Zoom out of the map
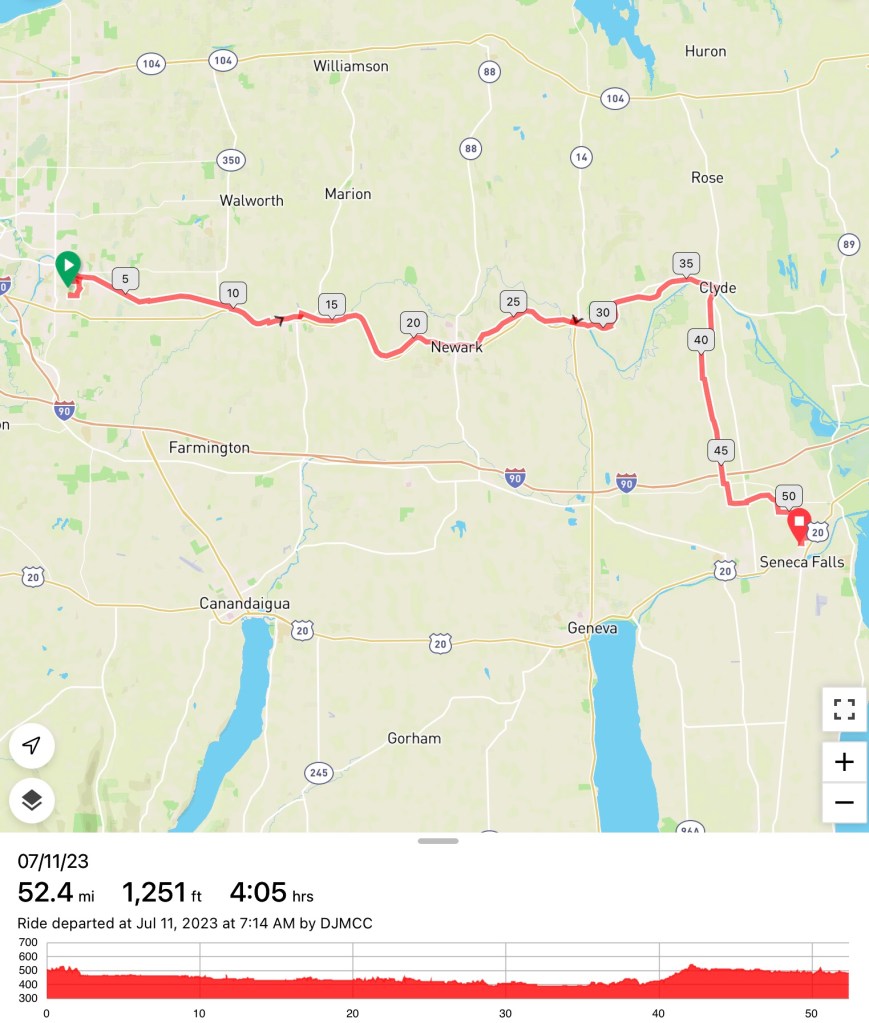This screenshot has width=869, height=1023. (844, 802)
